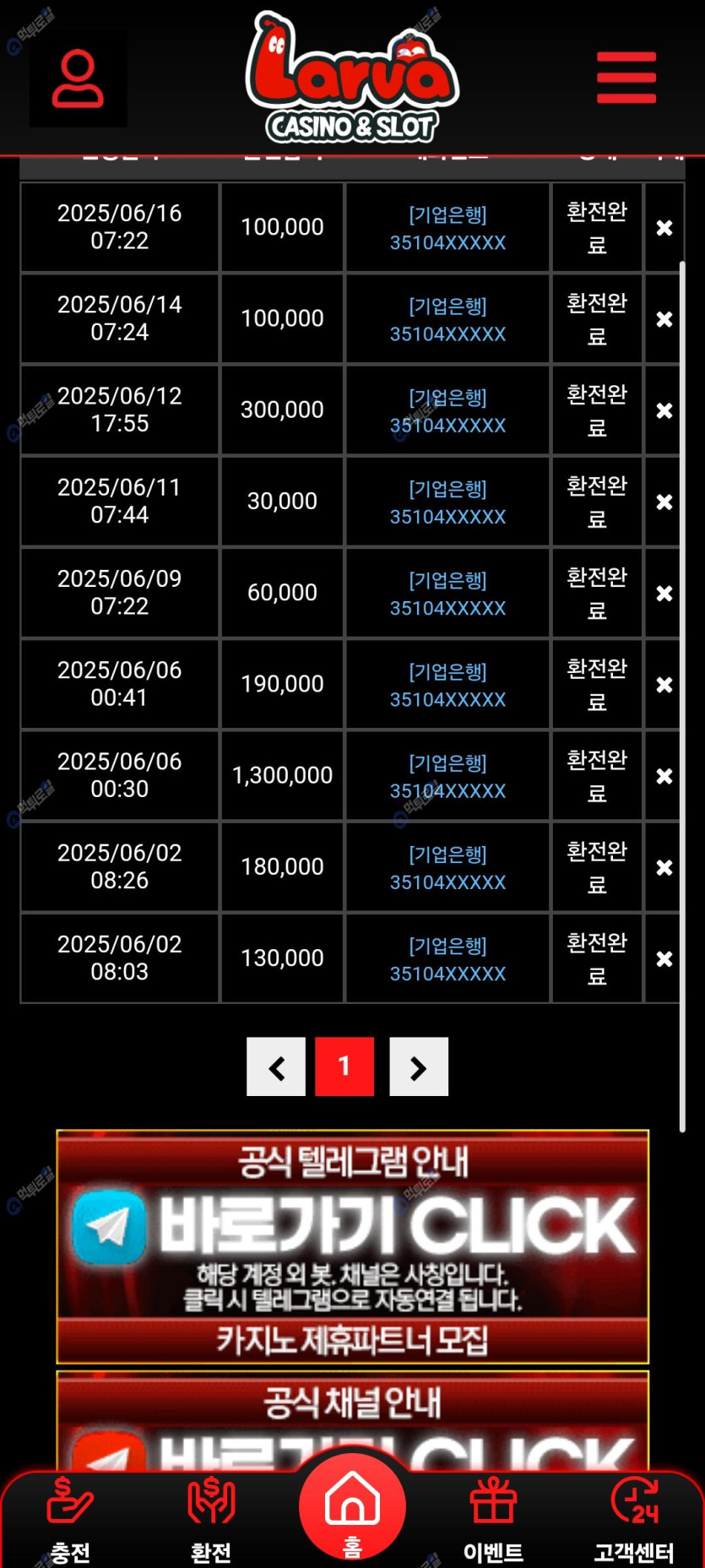
Task: Open the hamburger menu
Action: [626, 78]
